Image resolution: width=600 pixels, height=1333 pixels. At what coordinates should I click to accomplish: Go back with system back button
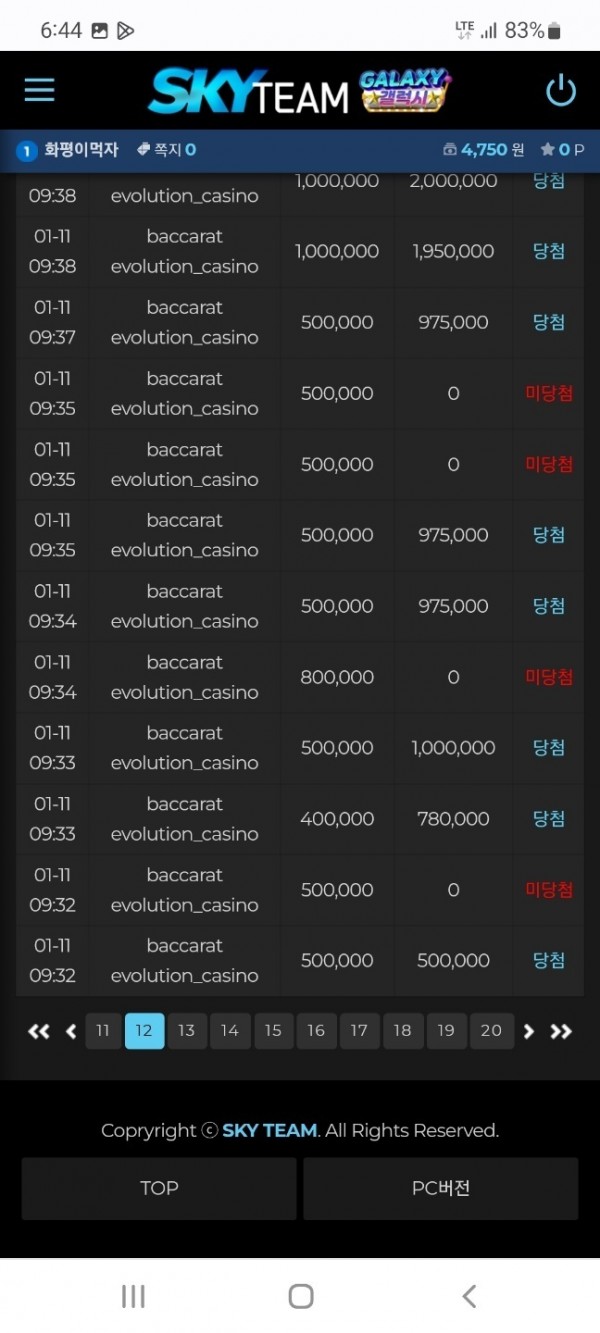[x=469, y=1297]
